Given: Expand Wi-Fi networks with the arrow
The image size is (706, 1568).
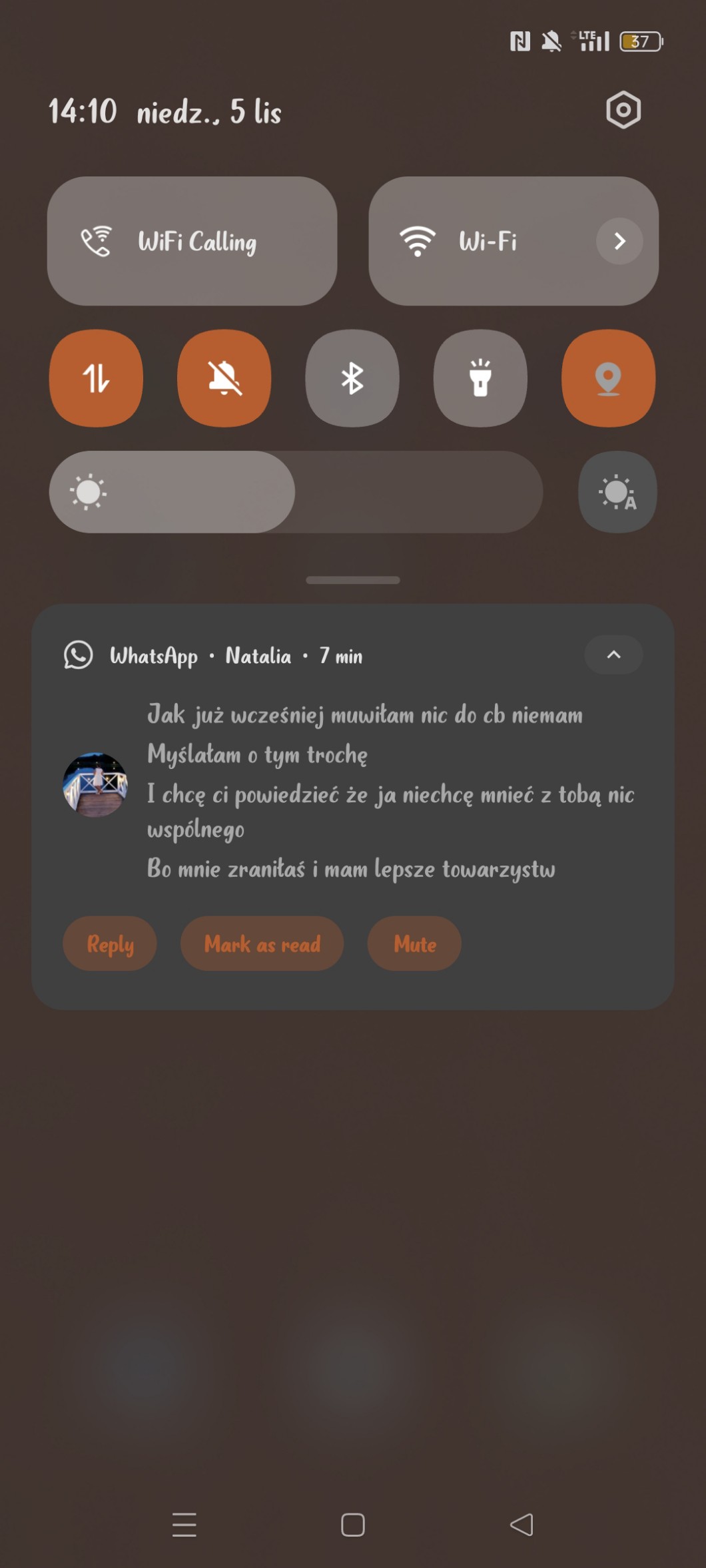Looking at the screenshot, I should pyautogui.click(x=619, y=241).
